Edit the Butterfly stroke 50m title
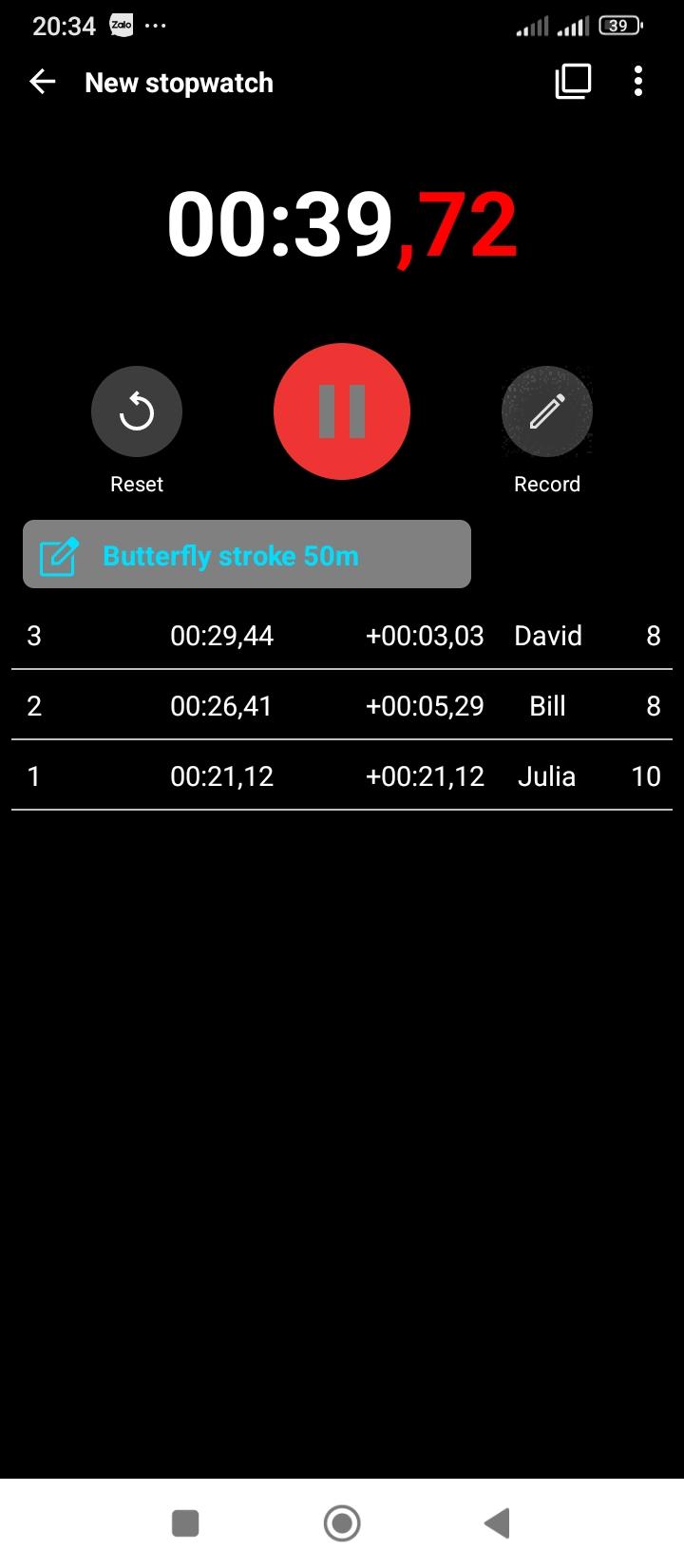 [x=246, y=555]
